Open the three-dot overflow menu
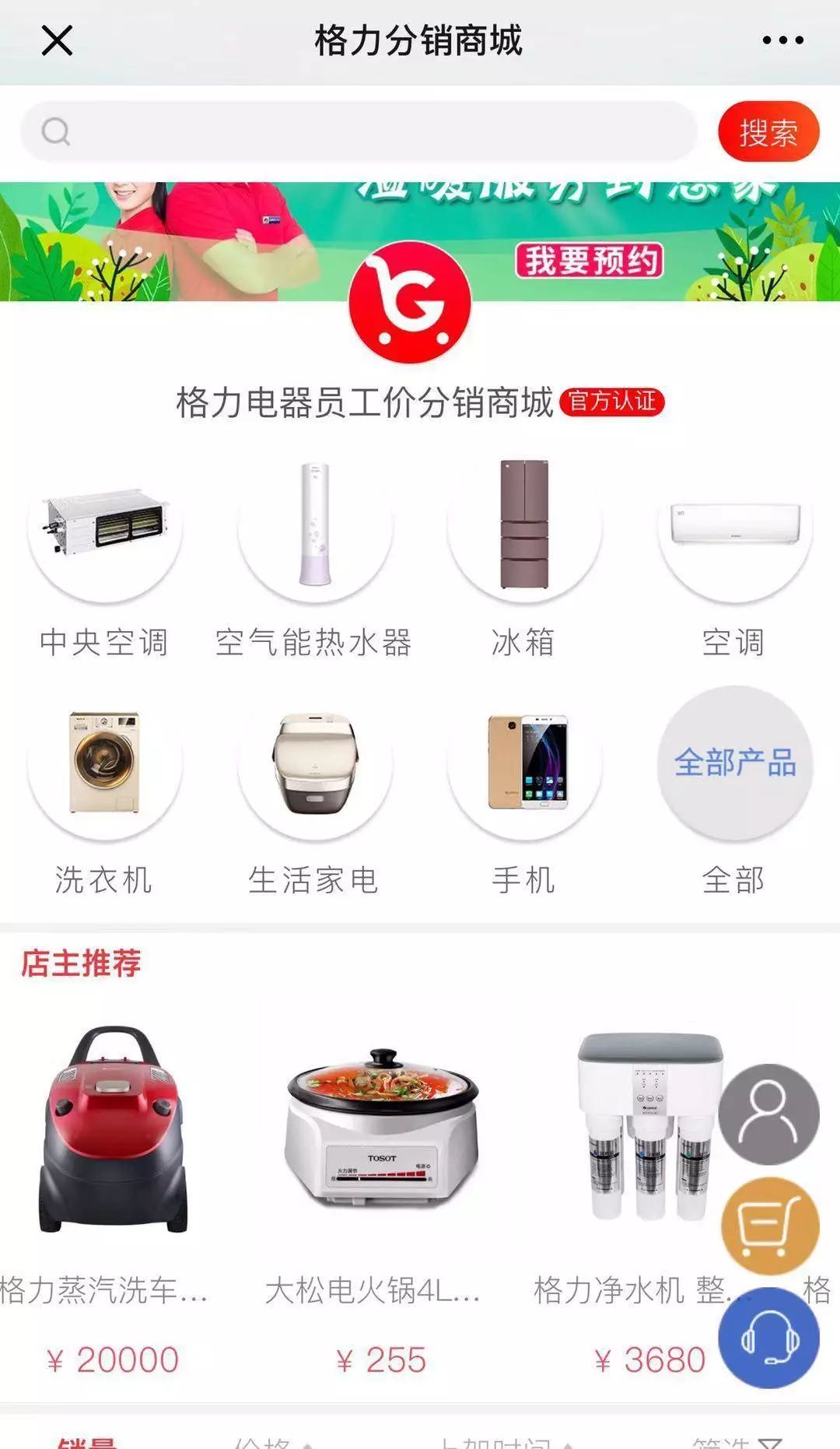Image resolution: width=840 pixels, height=1449 pixels. tap(782, 40)
